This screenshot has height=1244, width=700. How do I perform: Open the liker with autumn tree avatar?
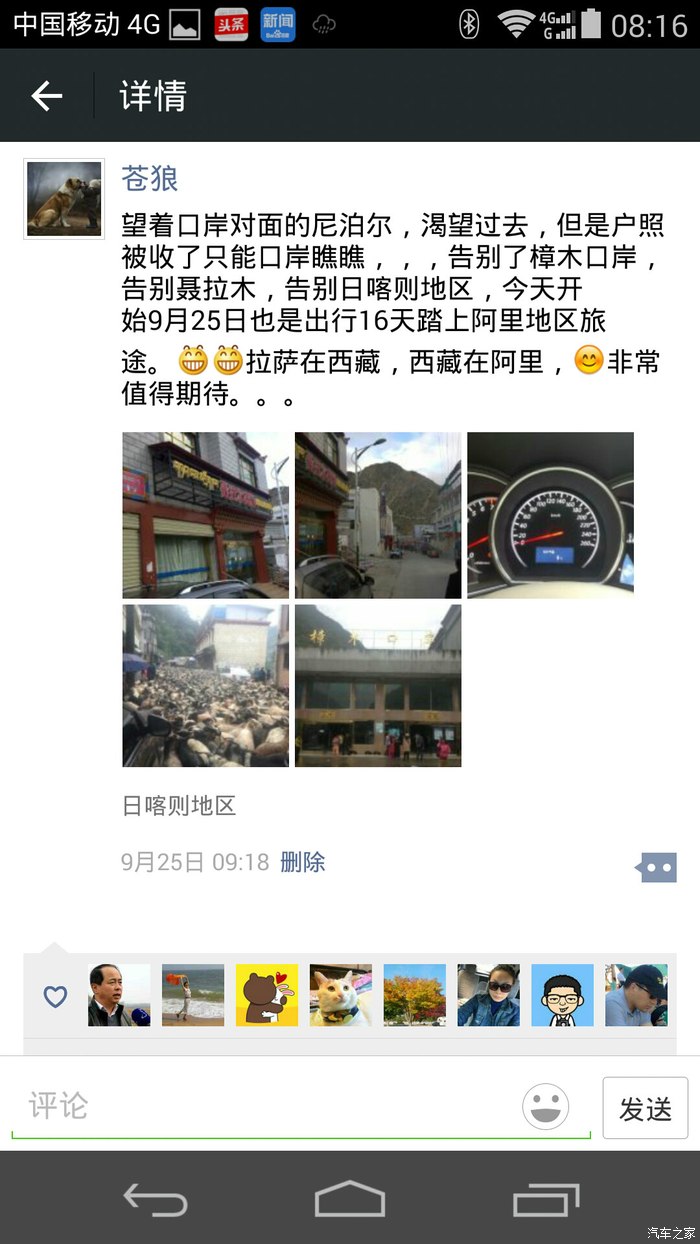click(415, 995)
